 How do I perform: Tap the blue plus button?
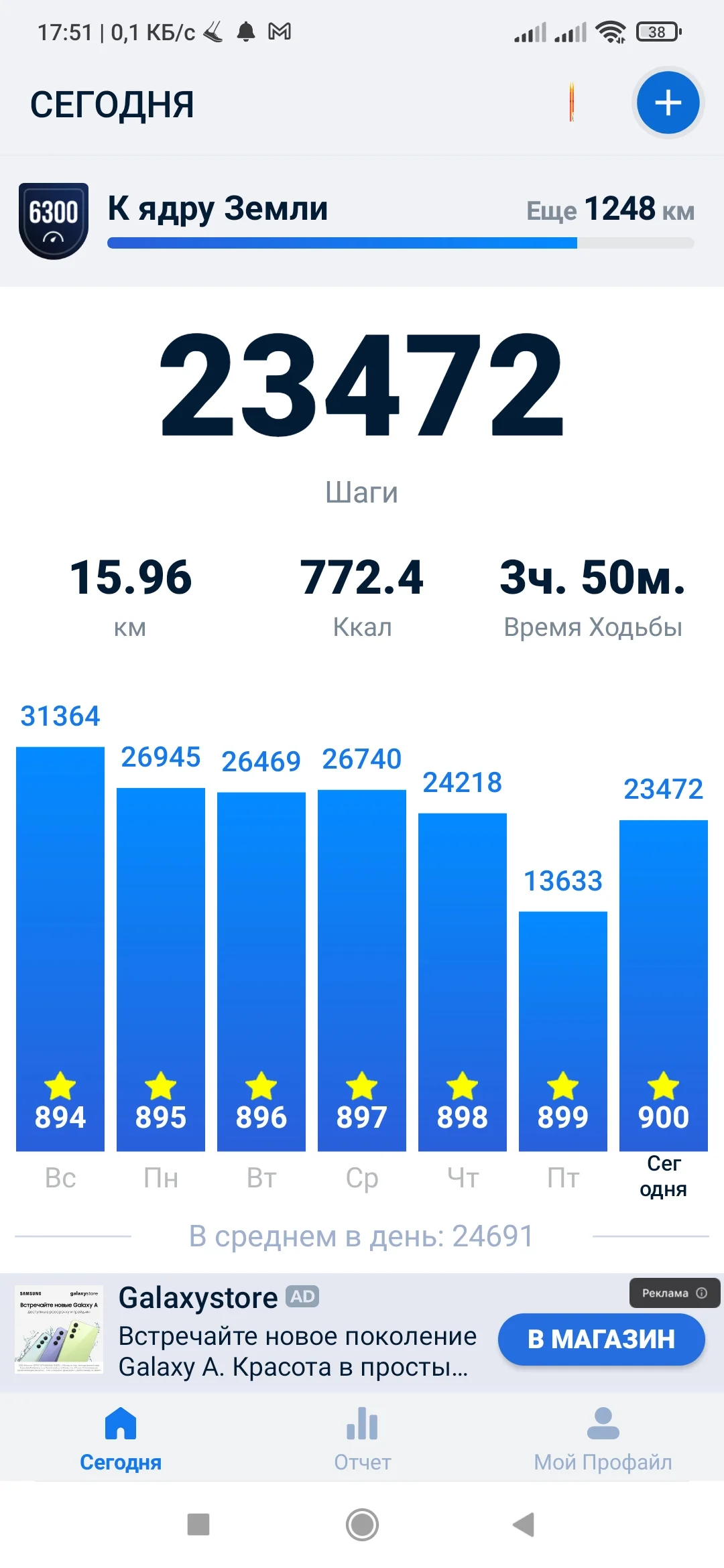click(668, 103)
